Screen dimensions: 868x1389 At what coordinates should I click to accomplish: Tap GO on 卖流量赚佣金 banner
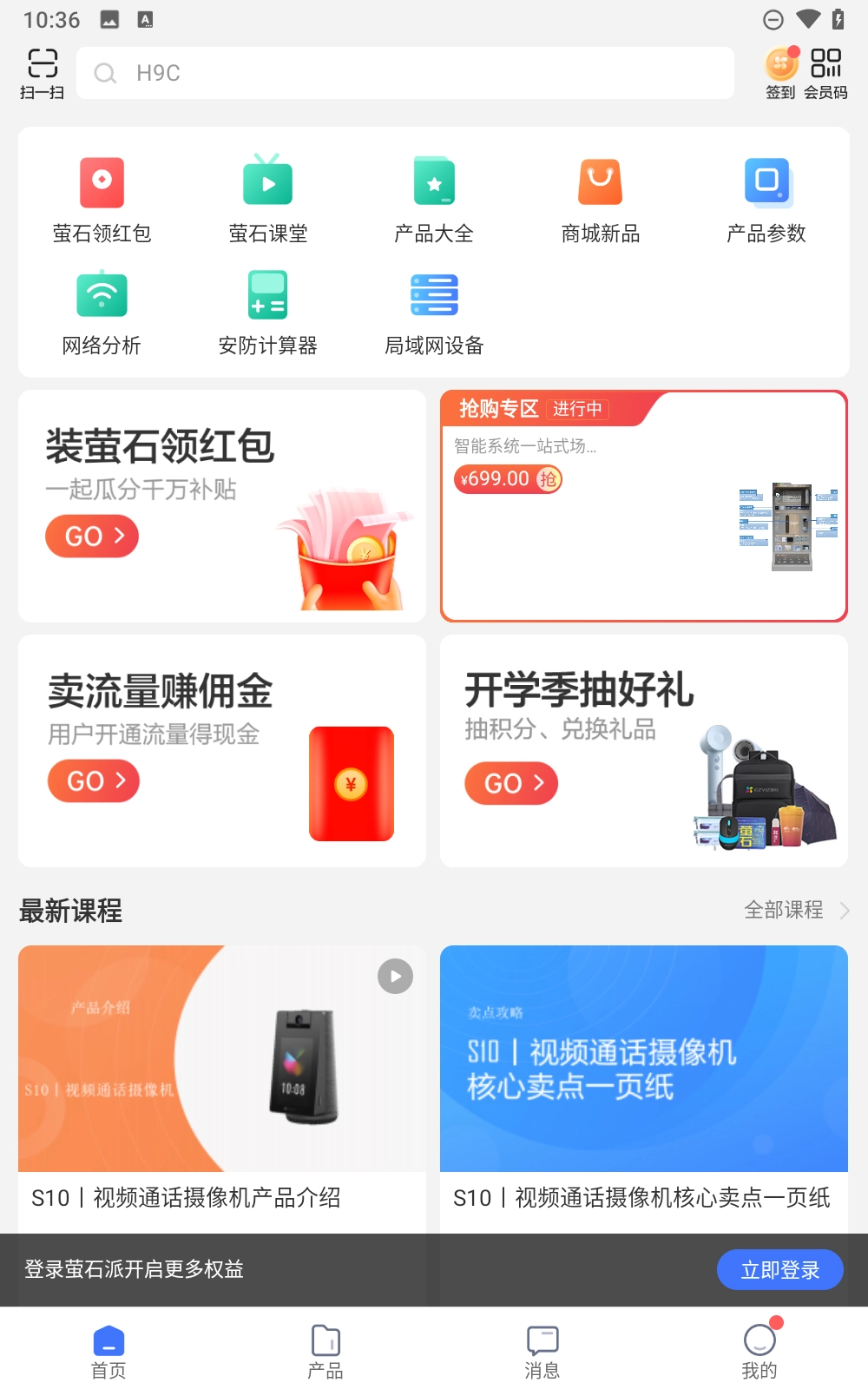click(94, 781)
